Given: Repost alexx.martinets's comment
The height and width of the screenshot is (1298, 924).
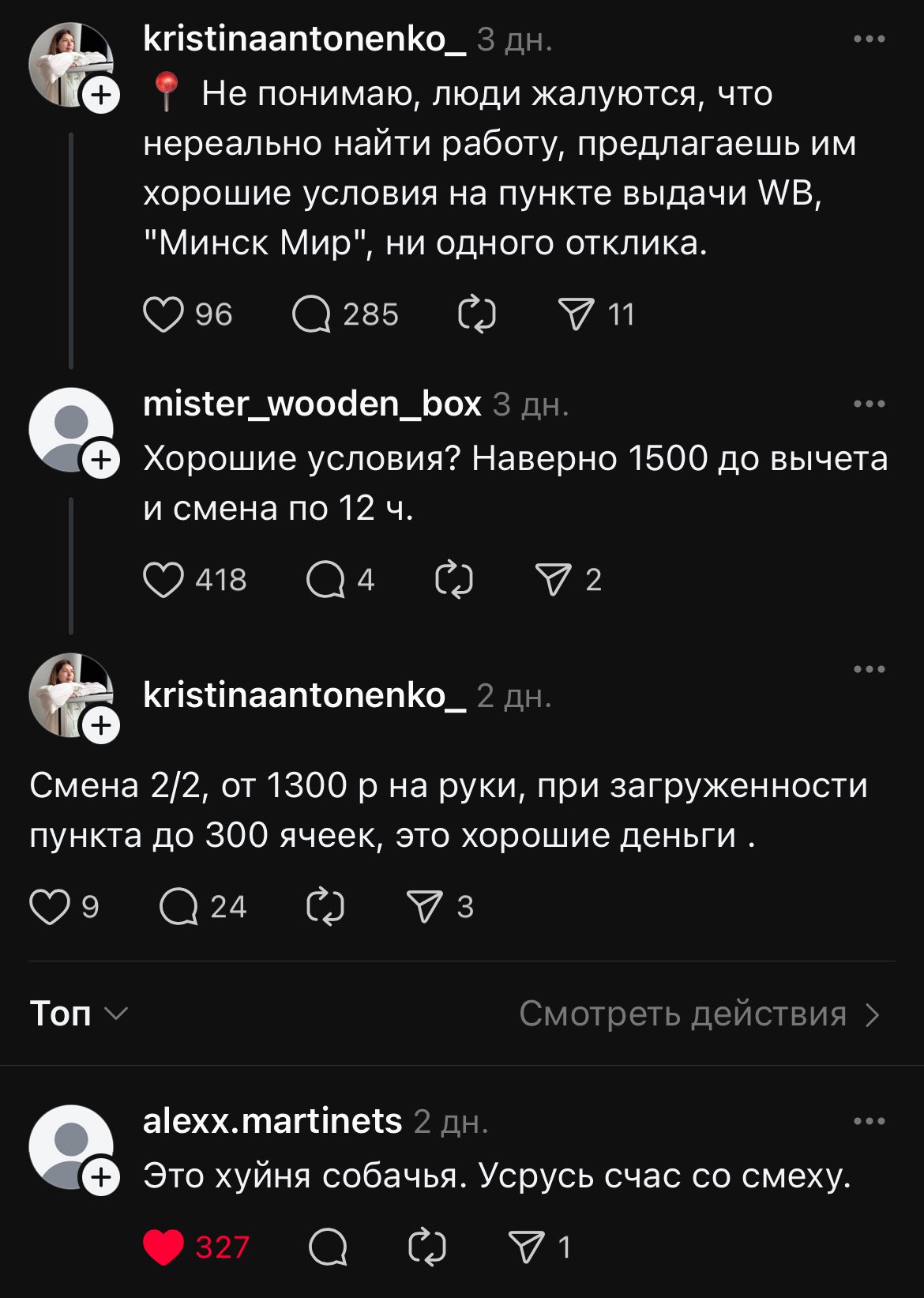Looking at the screenshot, I should point(427,1247).
